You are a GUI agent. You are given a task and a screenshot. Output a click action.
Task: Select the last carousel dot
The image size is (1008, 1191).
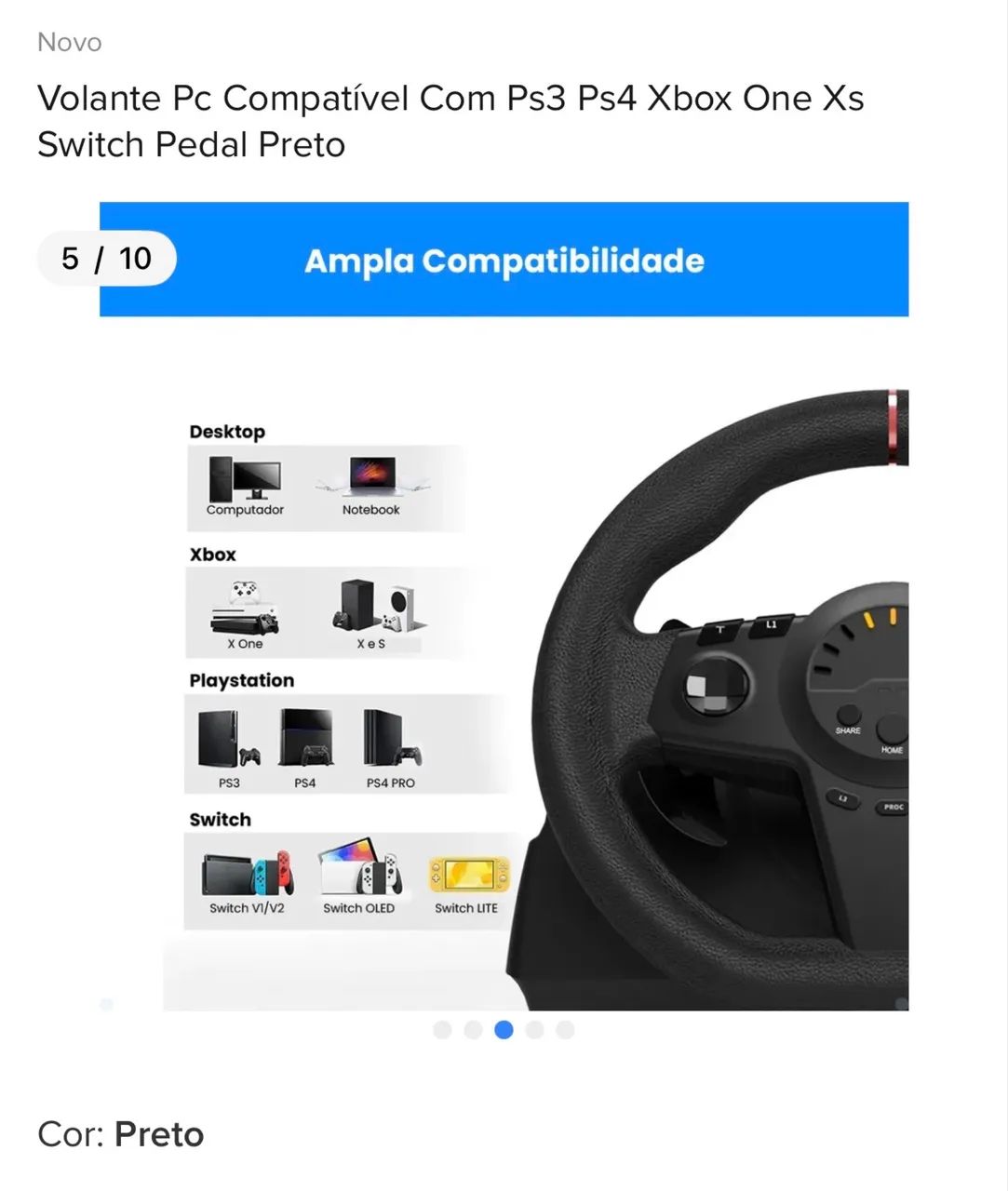[x=566, y=1031]
